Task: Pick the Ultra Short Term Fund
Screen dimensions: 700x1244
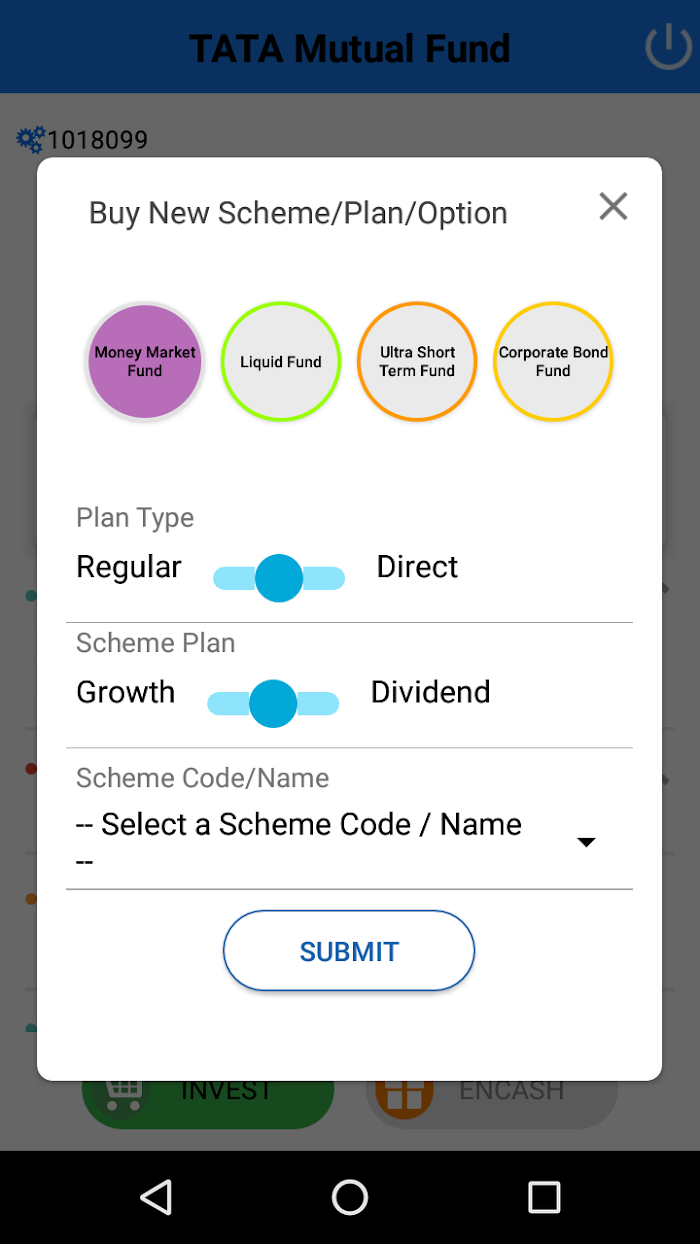Action: pos(417,361)
